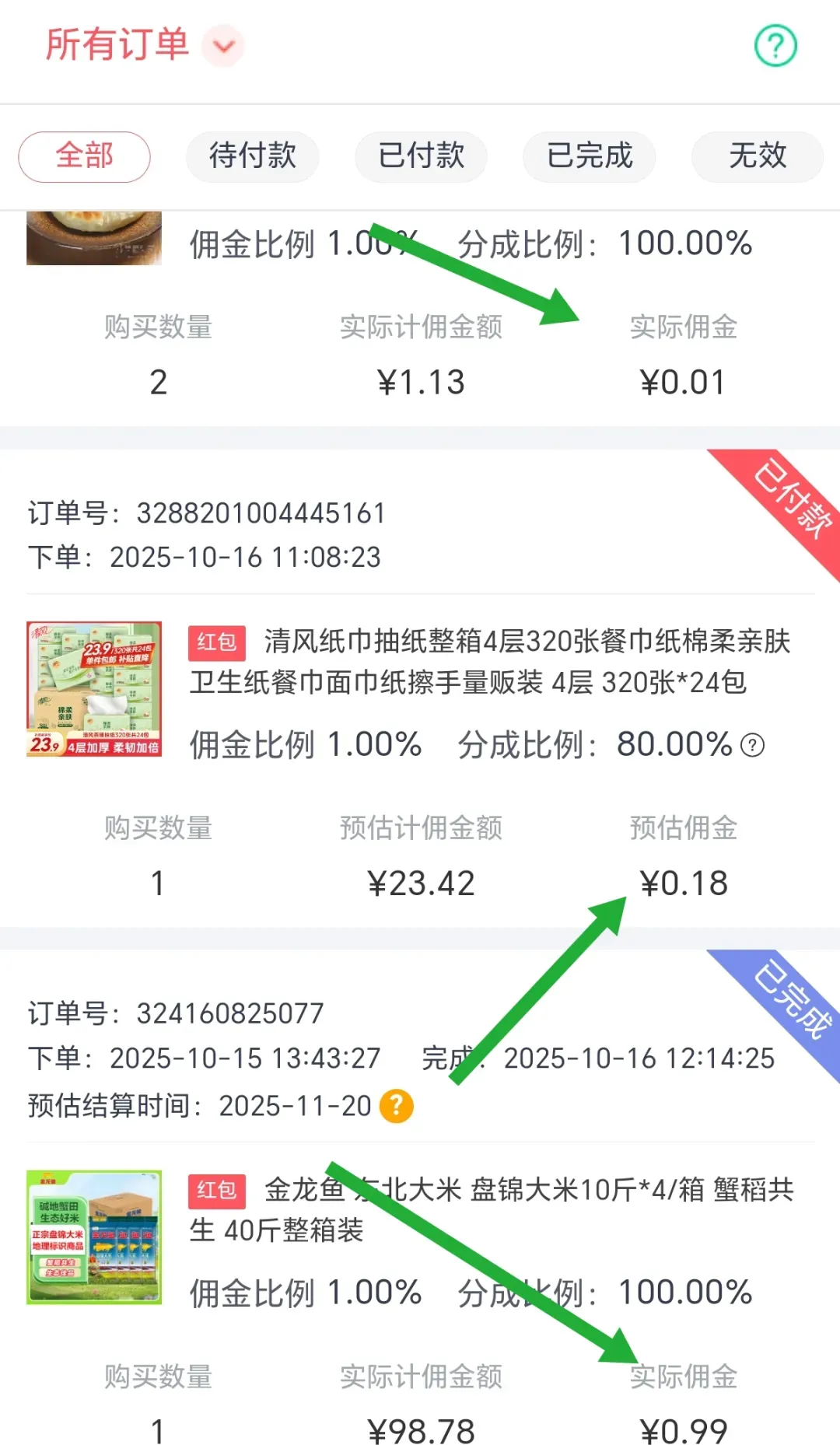This screenshot has height=1445, width=840.
Task: Switch to the 已完成 tab
Action: tap(589, 156)
